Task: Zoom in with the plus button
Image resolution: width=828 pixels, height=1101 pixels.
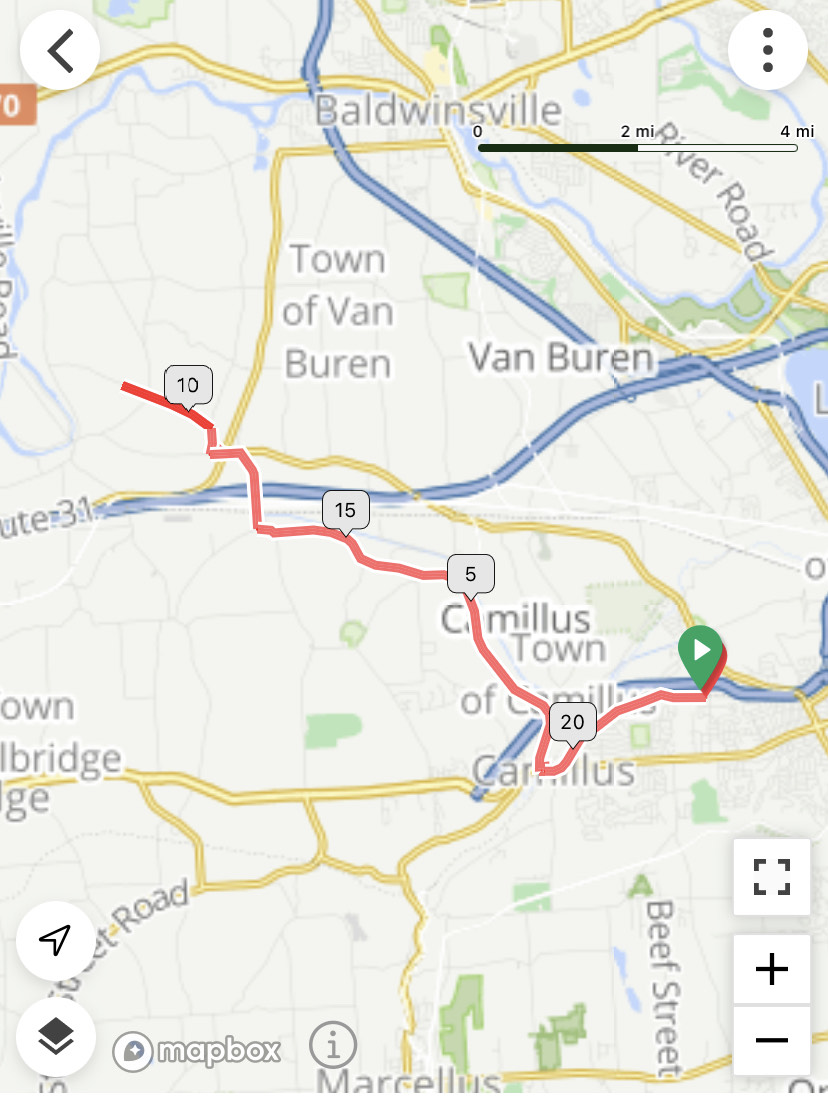Action: click(771, 969)
